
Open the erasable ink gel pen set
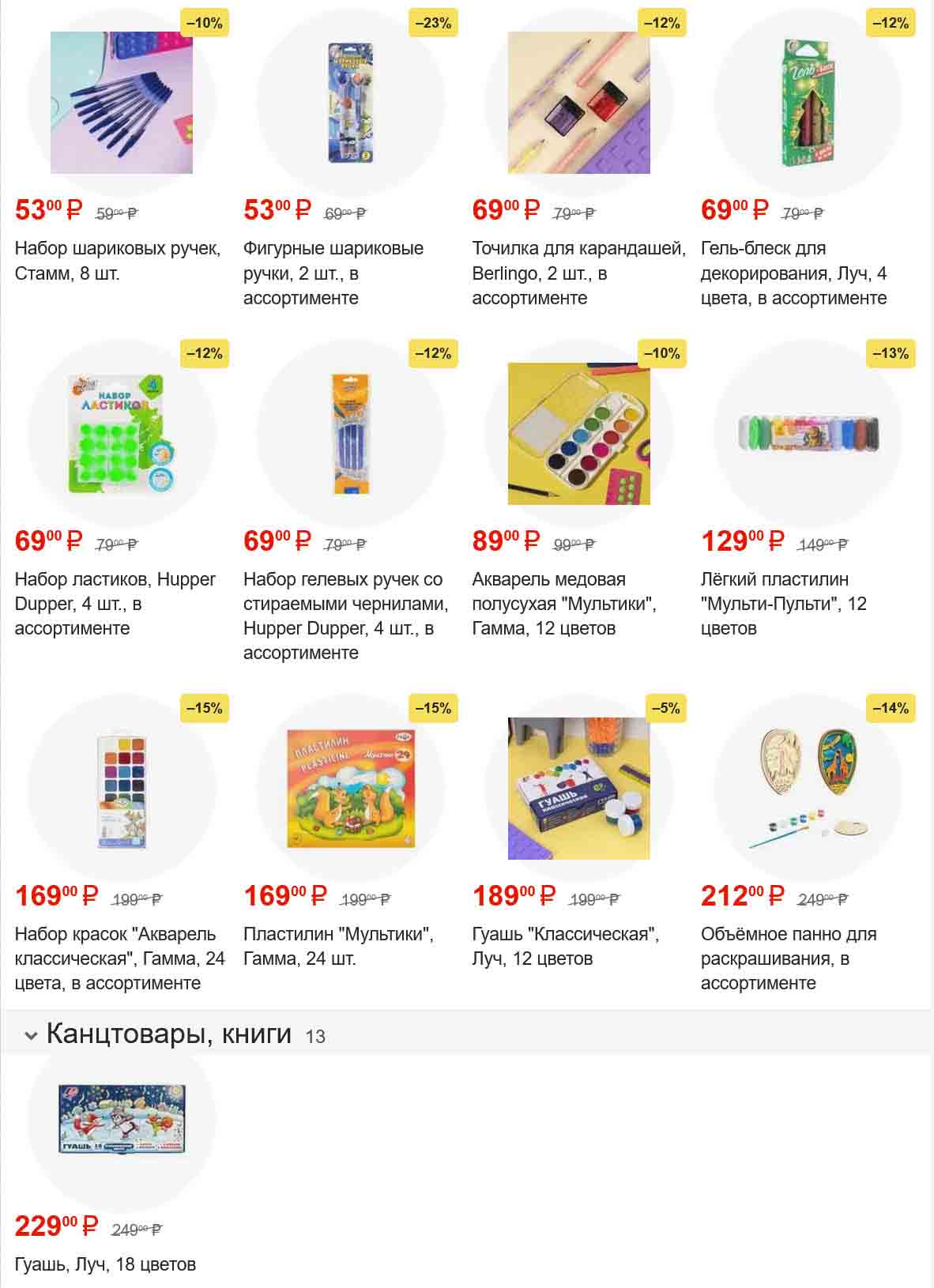click(350, 433)
